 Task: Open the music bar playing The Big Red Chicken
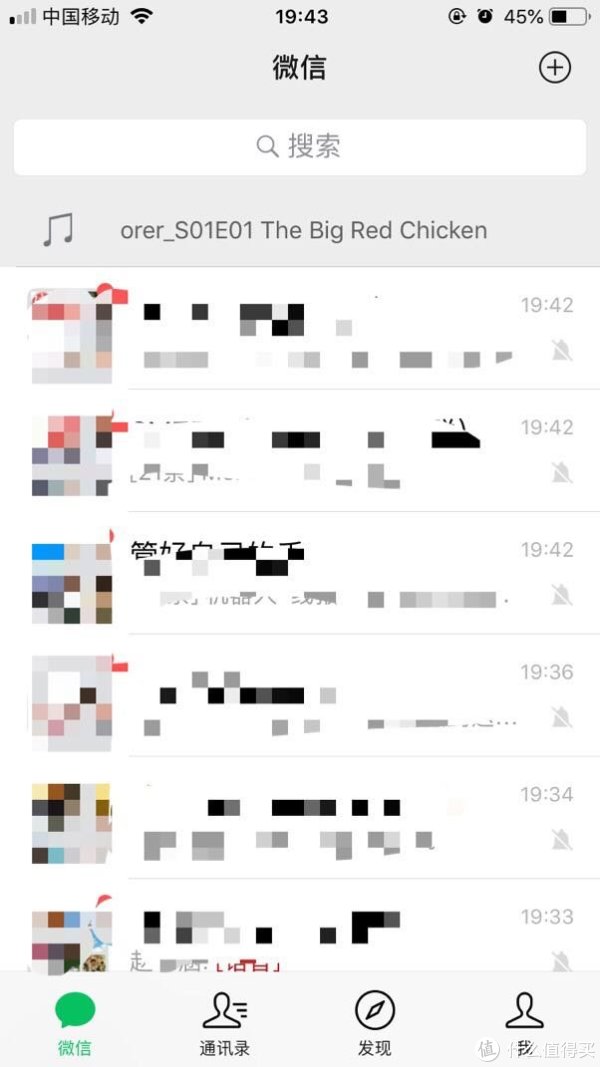pos(300,230)
